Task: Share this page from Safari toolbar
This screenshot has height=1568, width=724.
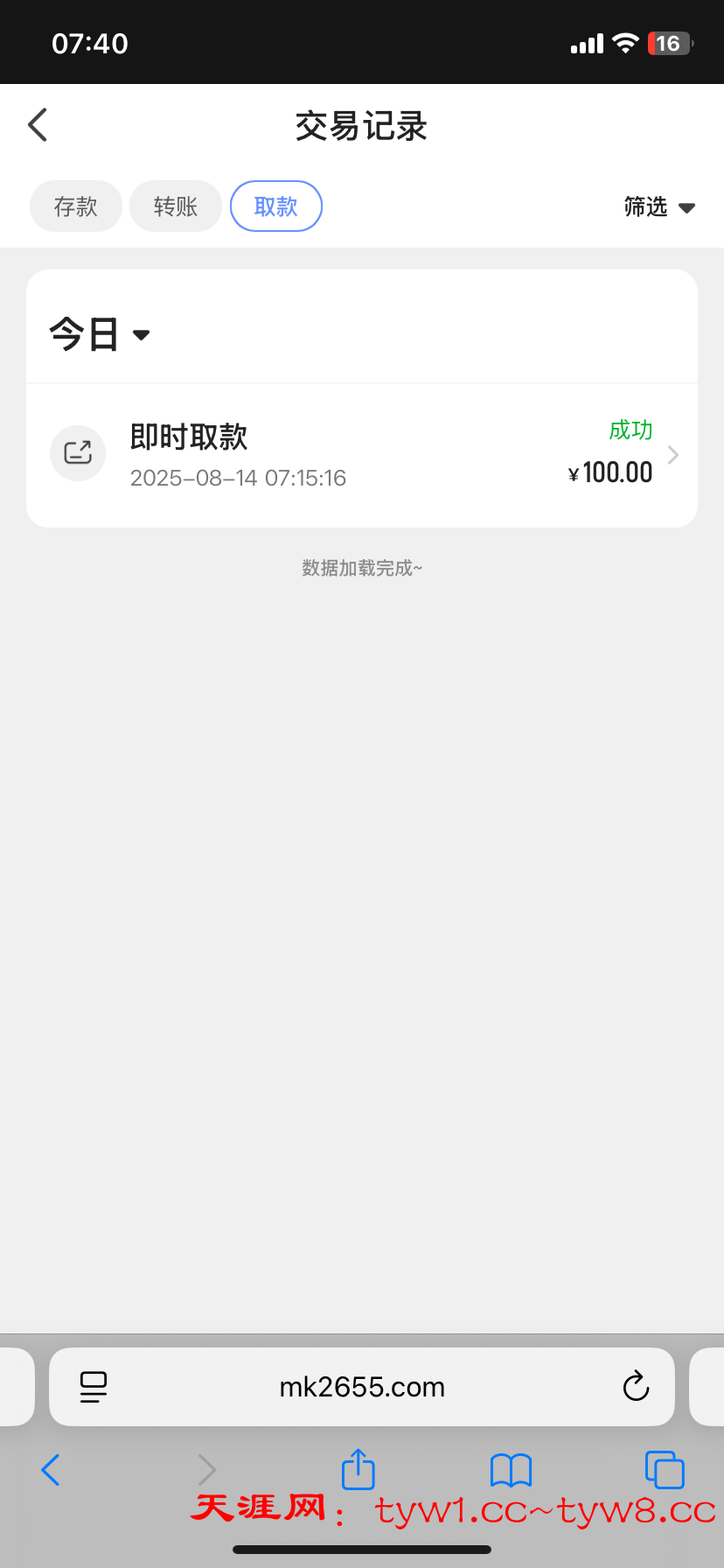Action: click(x=358, y=1469)
